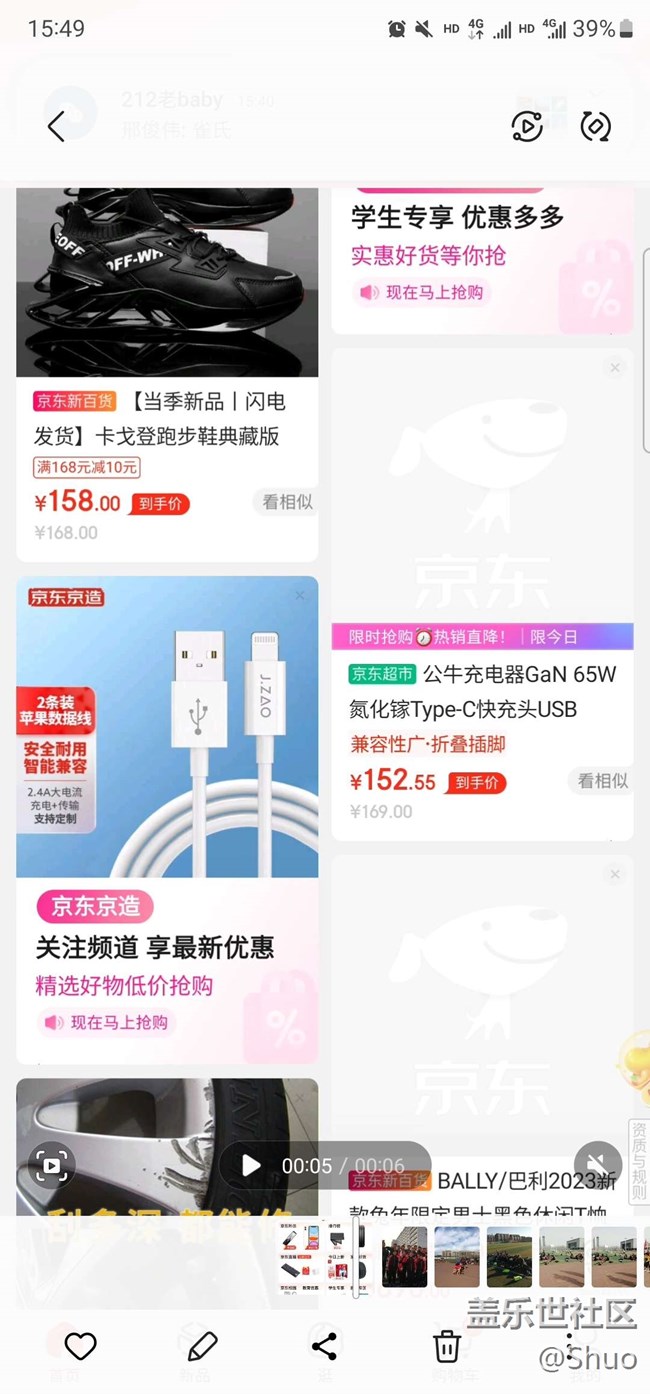Screen dimensions: 650x1394
Task: Play the paused video
Action: 251,1165
